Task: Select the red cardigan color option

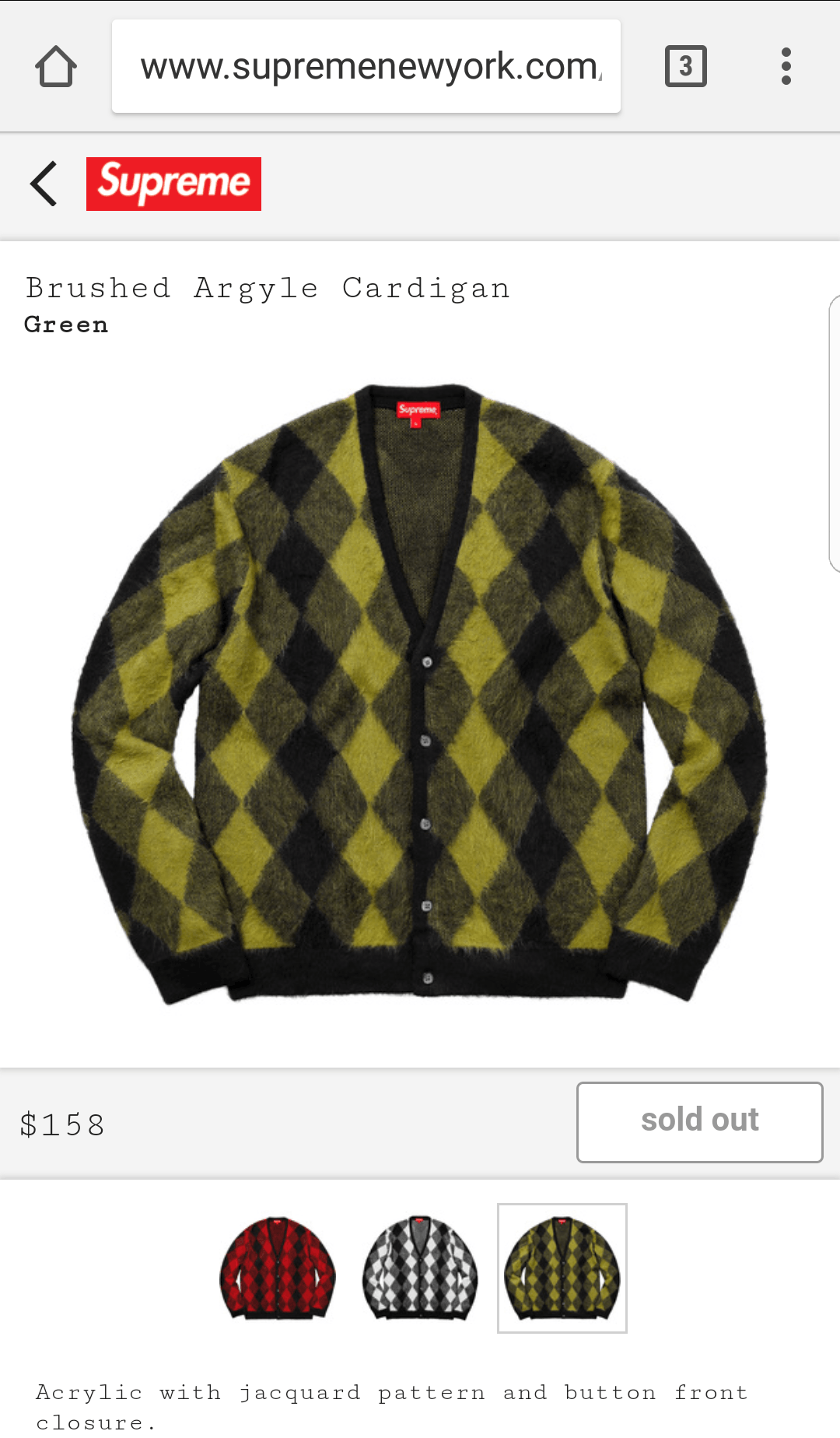Action: [x=278, y=1268]
